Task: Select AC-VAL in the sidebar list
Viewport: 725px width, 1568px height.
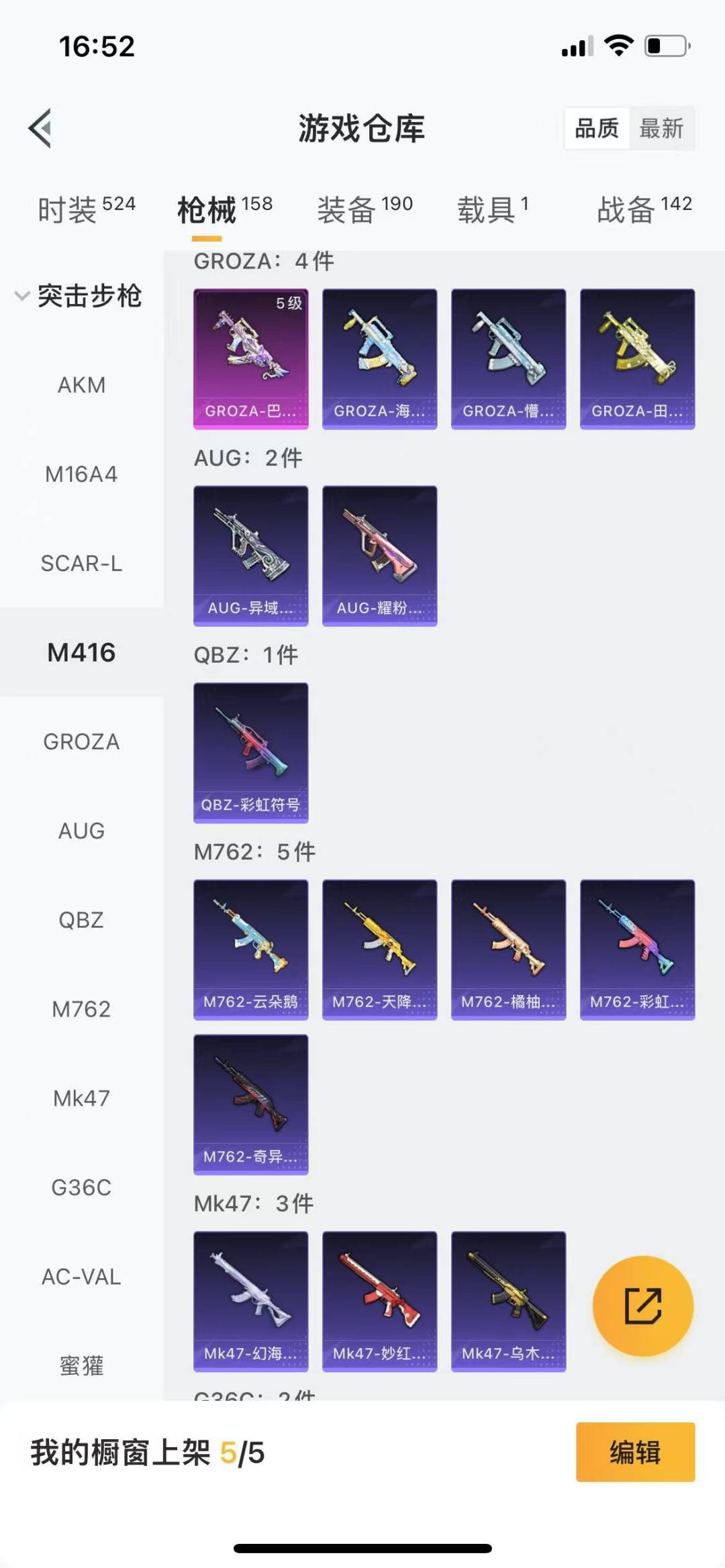Action: pyautogui.click(x=81, y=1276)
